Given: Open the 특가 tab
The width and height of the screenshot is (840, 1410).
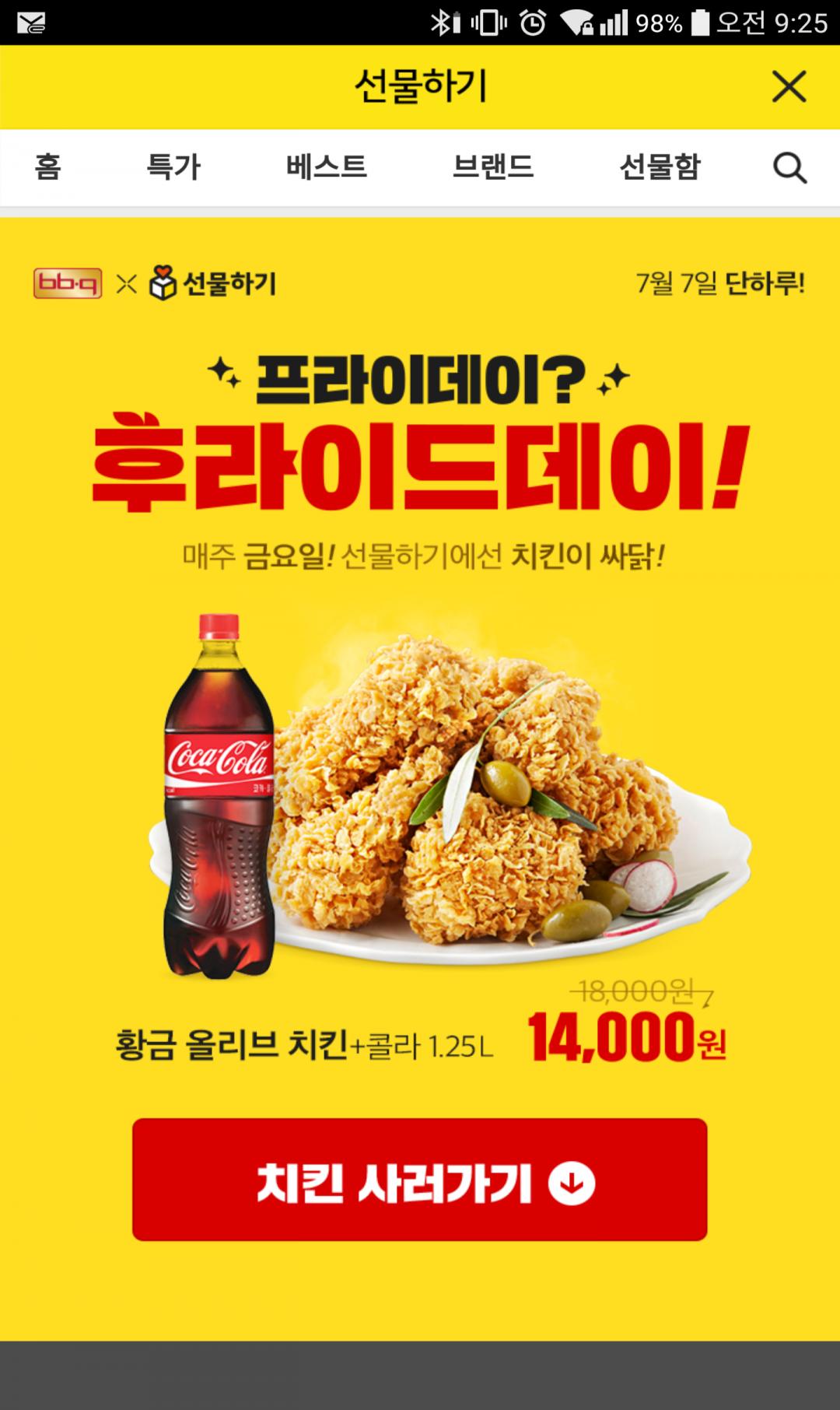Looking at the screenshot, I should 173,167.
